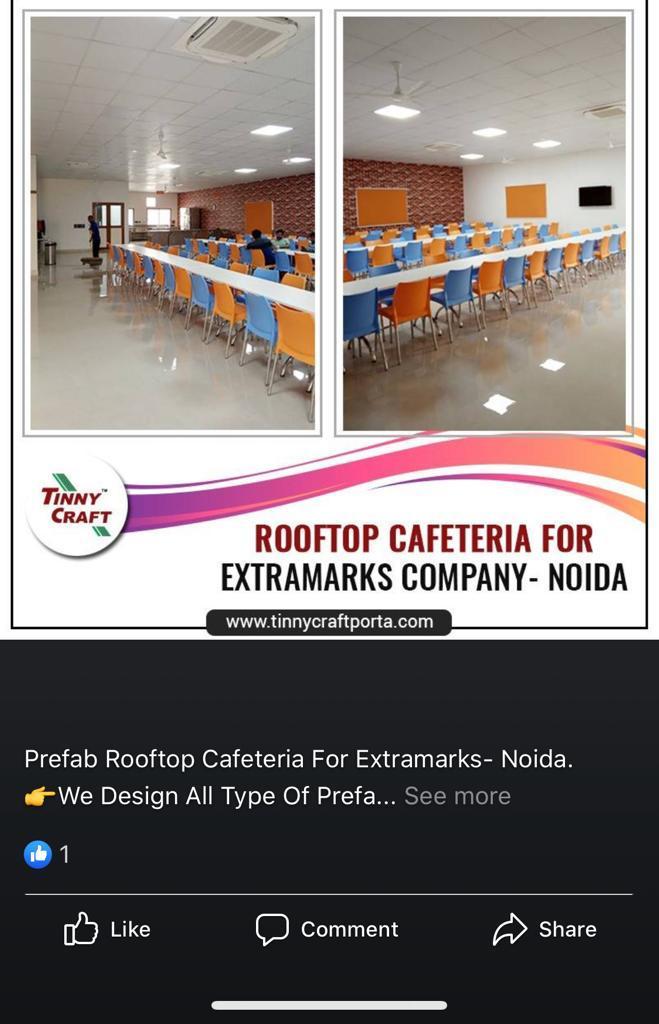Image resolution: width=659 pixels, height=1024 pixels.
Task: Like the Extramarks cafeteria post
Action: coord(107,929)
